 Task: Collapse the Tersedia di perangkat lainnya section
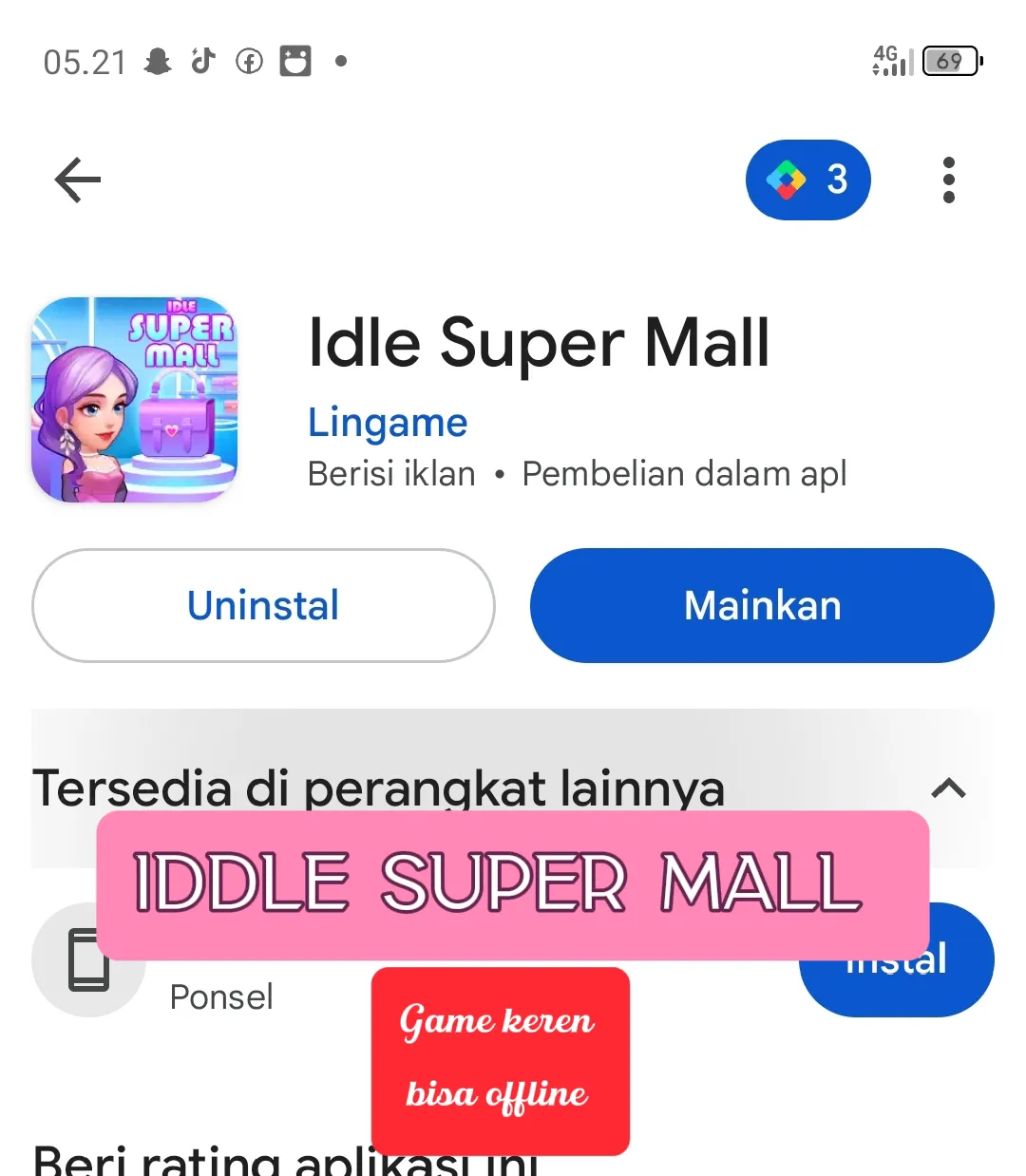tap(948, 788)
